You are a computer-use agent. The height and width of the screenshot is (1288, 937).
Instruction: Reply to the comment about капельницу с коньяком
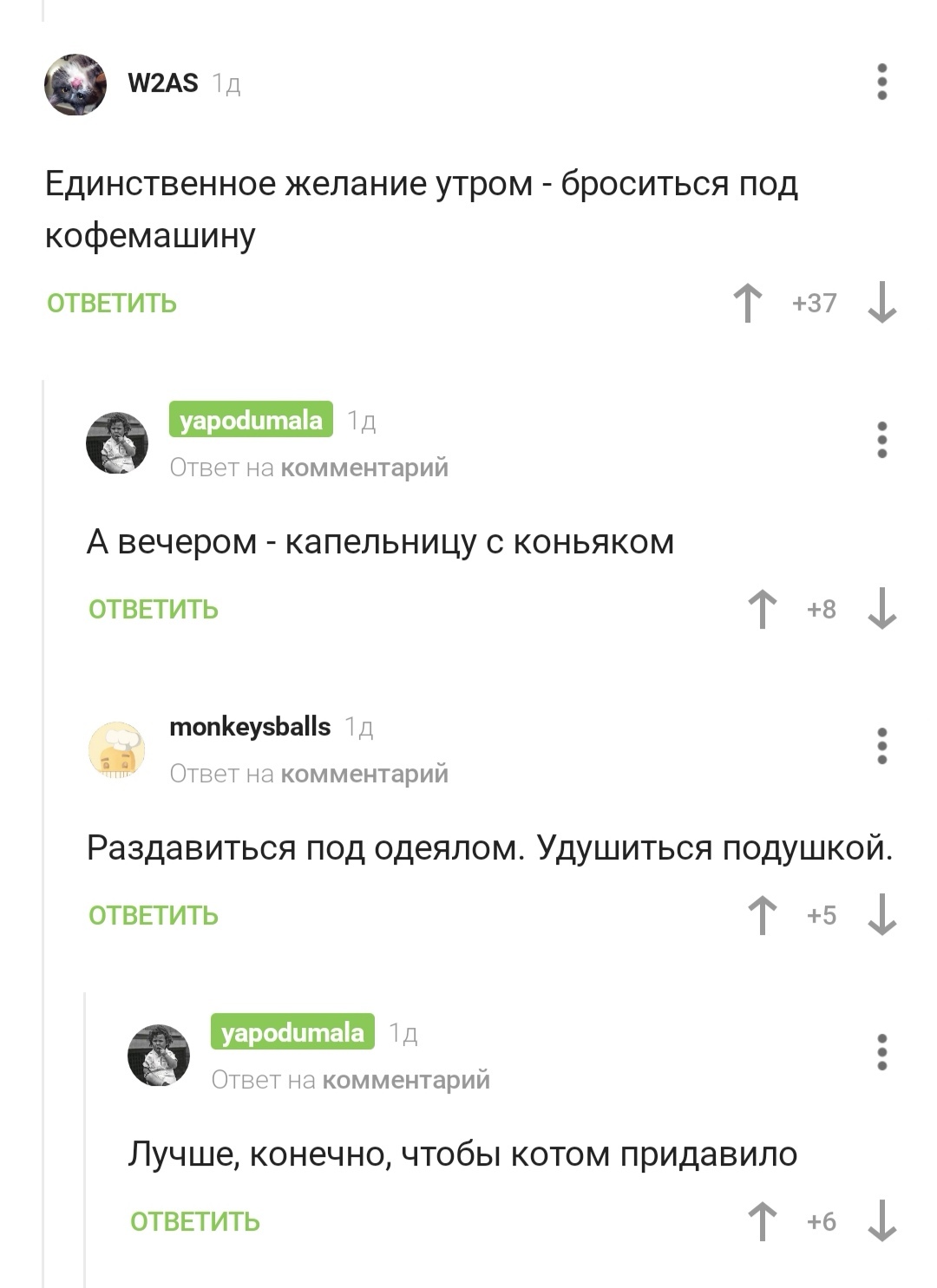click(x=154, y=610)
